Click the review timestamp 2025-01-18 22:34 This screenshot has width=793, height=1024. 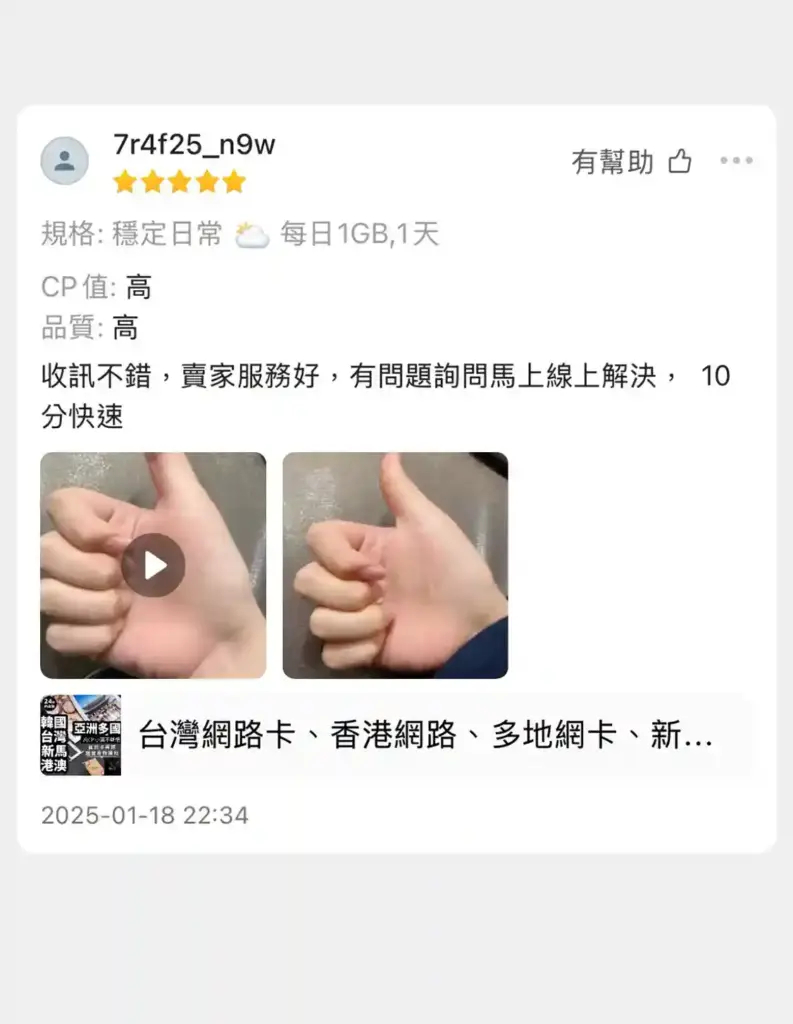click(x=142, y=815)
